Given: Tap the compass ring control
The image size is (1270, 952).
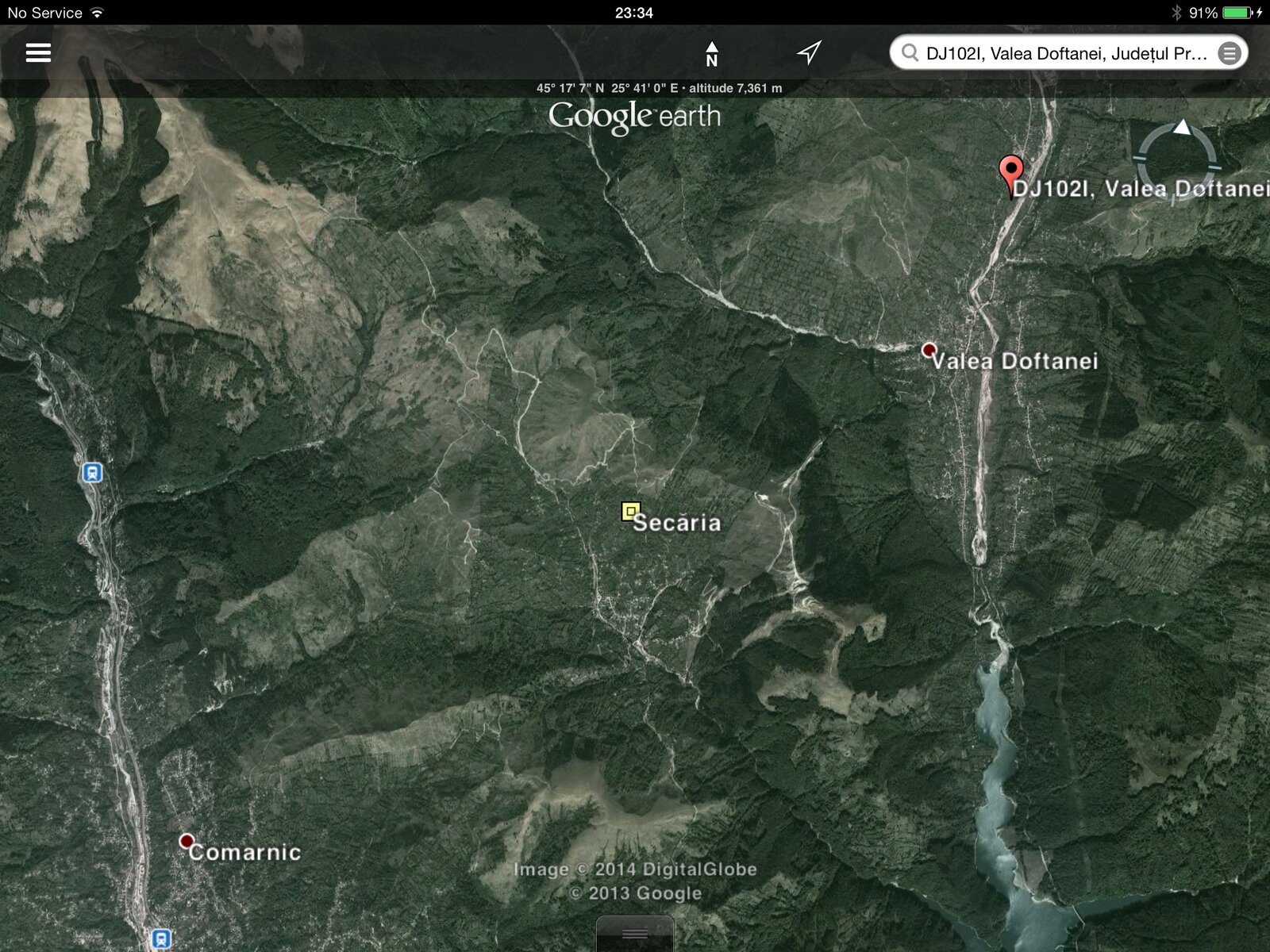Looking at the screenshot, I should (1177, 158).
